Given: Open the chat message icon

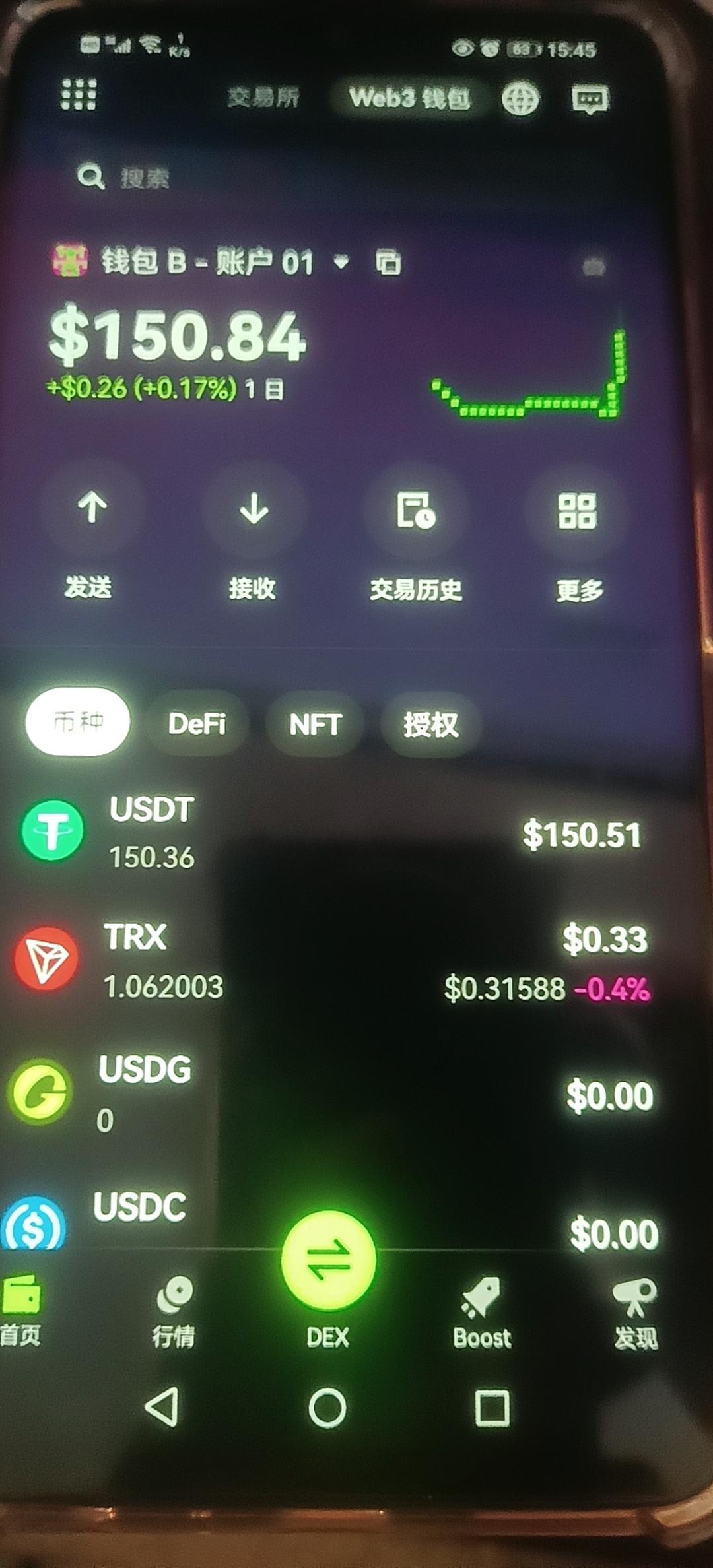Looking at the screenshot, I should [590, 99].
